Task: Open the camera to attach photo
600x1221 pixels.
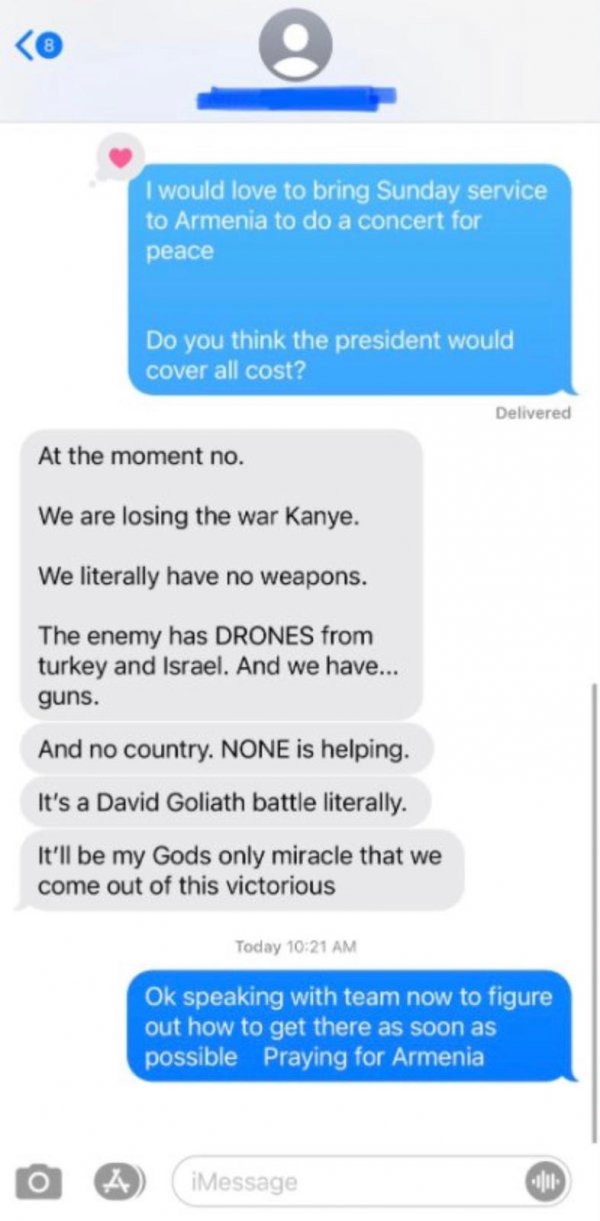Action: 35,1180
